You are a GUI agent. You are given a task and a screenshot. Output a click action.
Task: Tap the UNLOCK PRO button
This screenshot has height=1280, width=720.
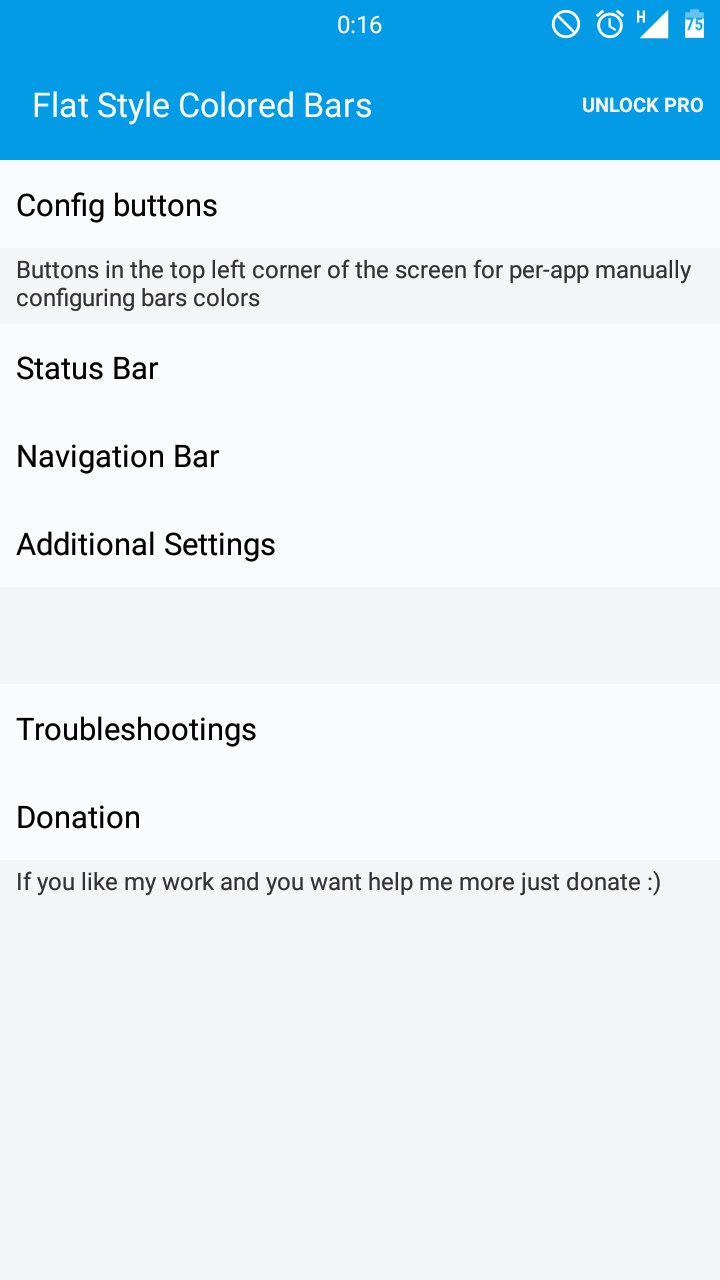[x=642, y=105]
